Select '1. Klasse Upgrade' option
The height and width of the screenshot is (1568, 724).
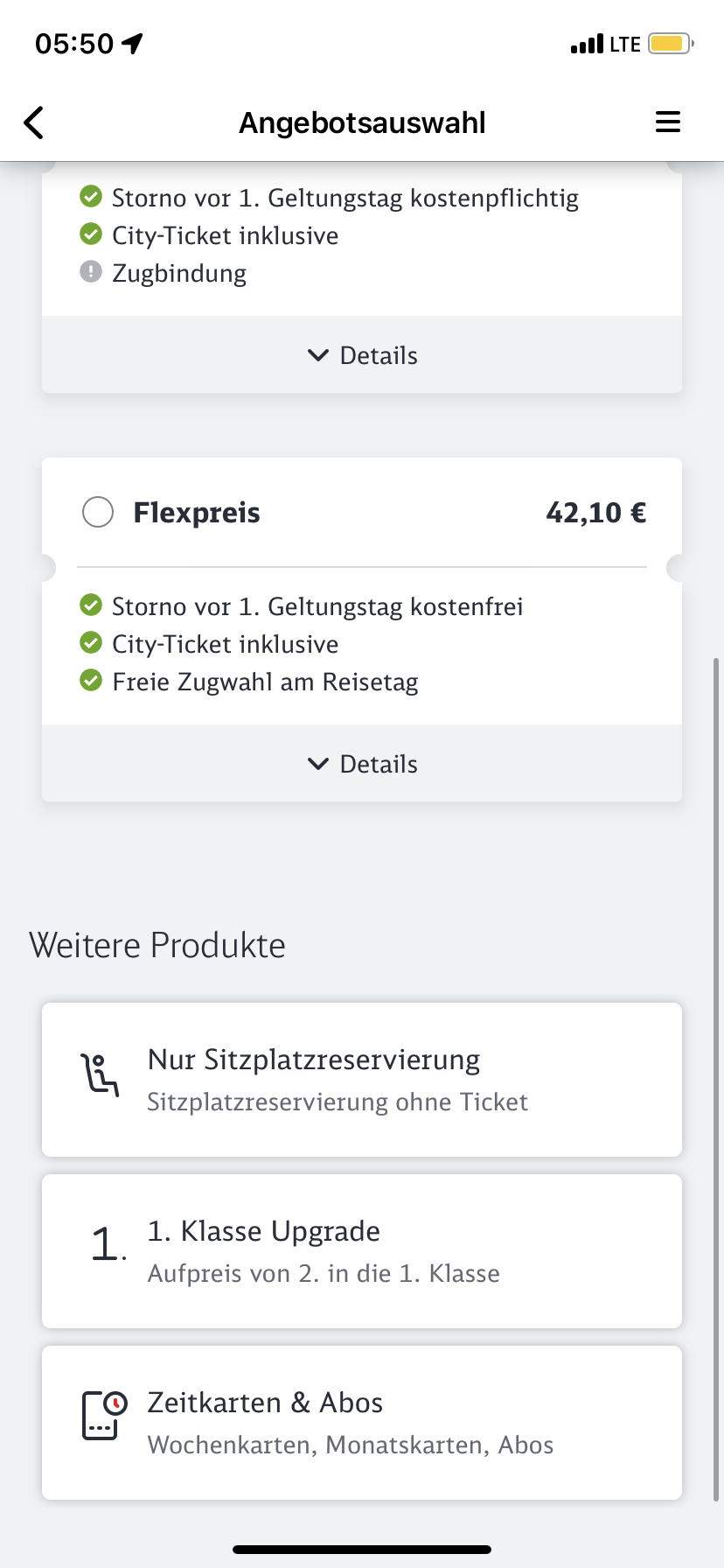[x=361, y=1249]
